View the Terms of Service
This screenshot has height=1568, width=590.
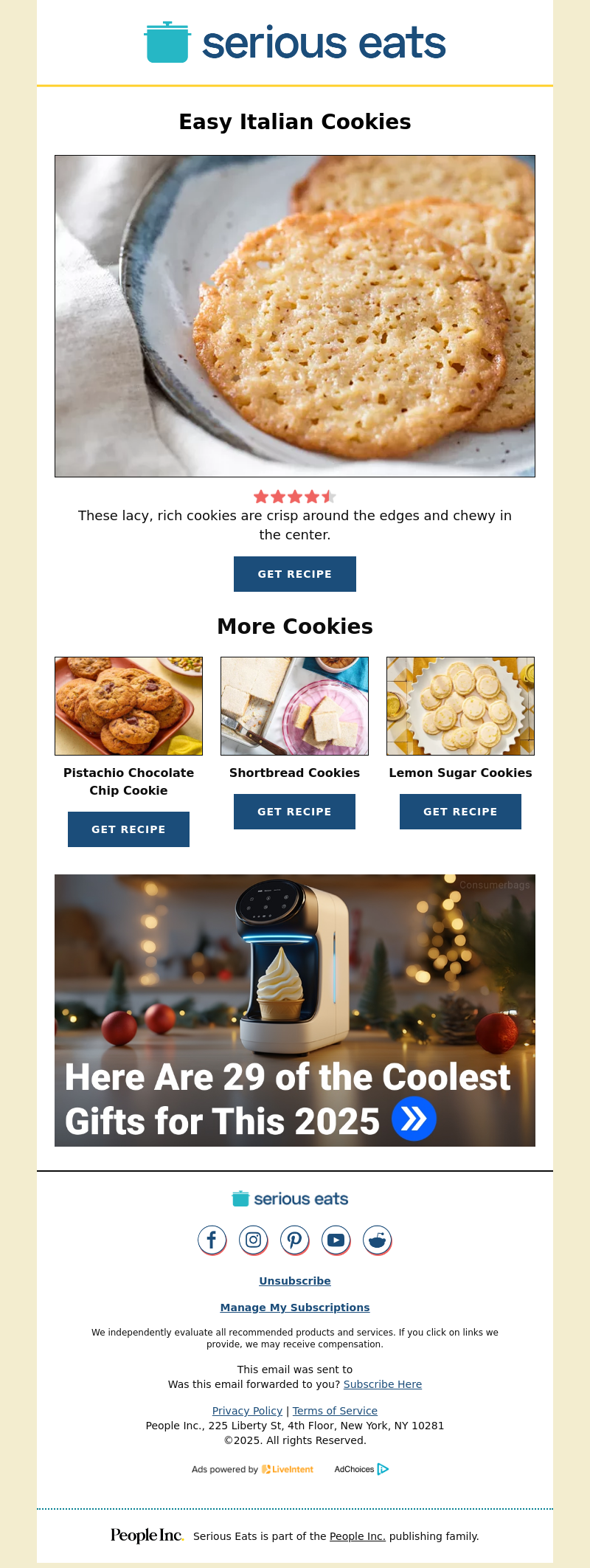pyautogui.click(x=335, y=1411)
